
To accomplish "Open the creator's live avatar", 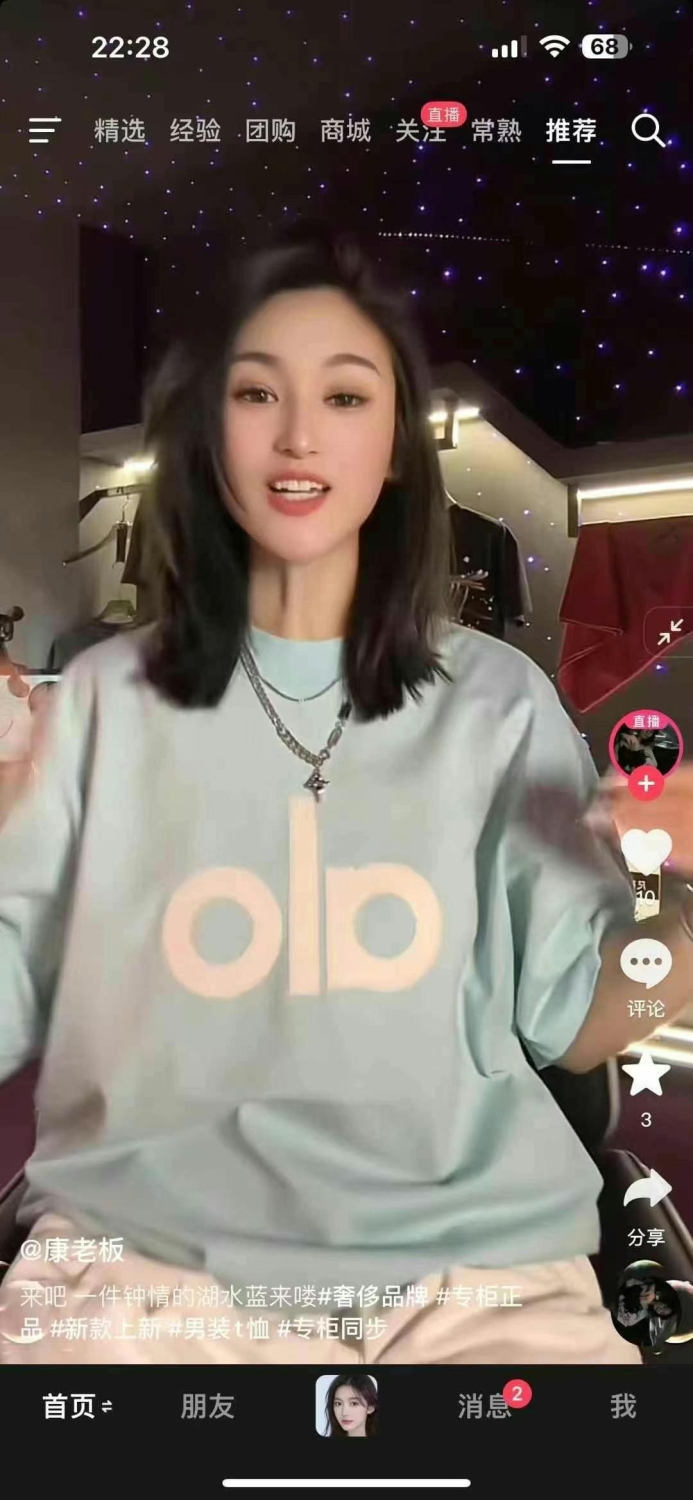I will tap(646, 745).
